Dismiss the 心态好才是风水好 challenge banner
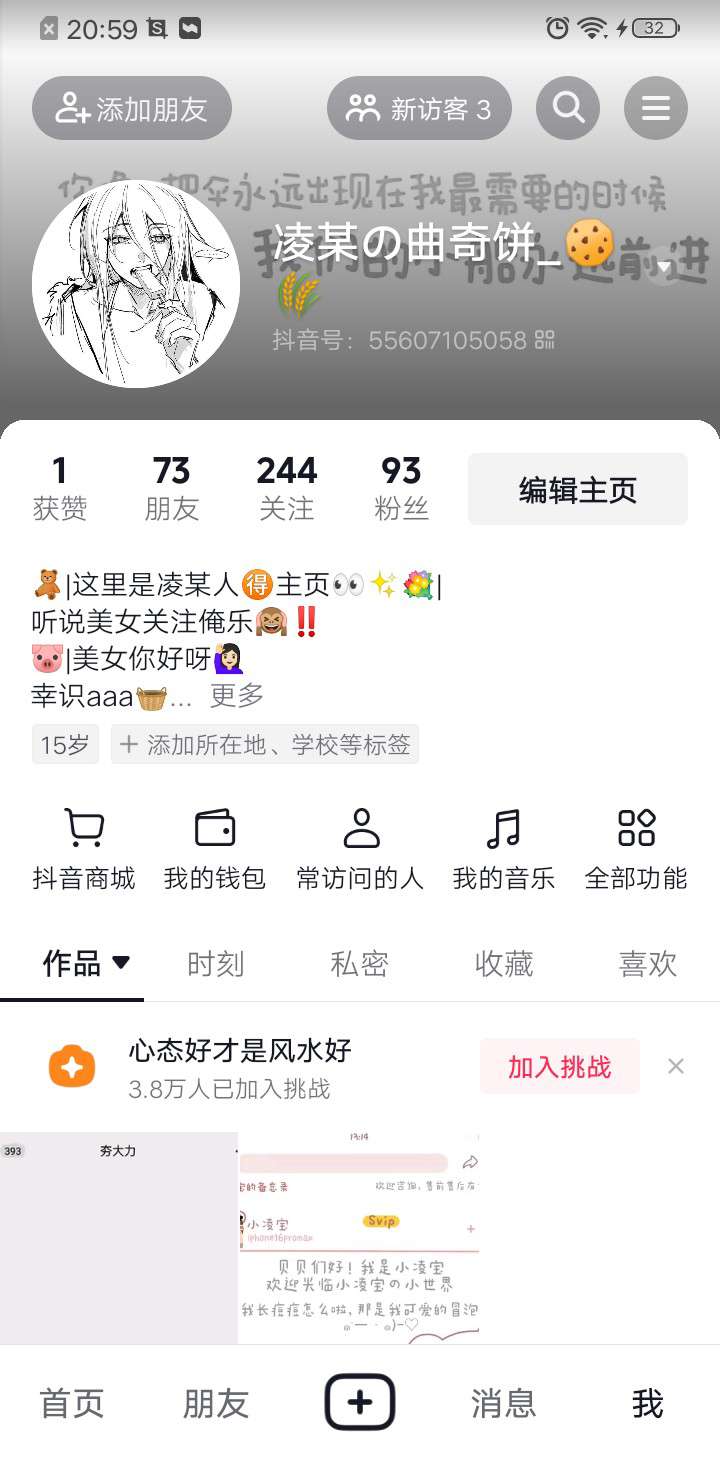Screen dimensions: 720x1460 tap(676, 1067)
